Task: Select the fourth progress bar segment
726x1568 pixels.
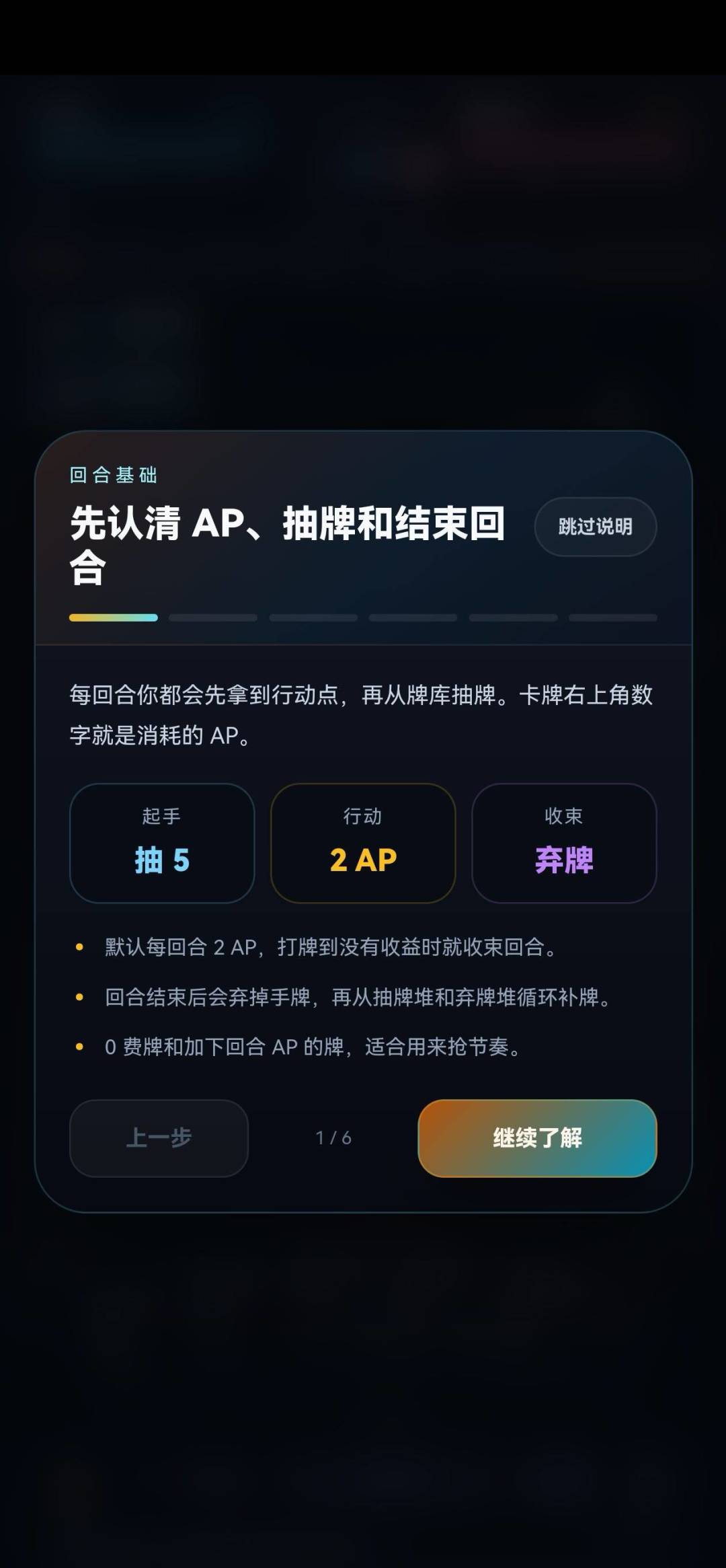Action: click(412, 618)
